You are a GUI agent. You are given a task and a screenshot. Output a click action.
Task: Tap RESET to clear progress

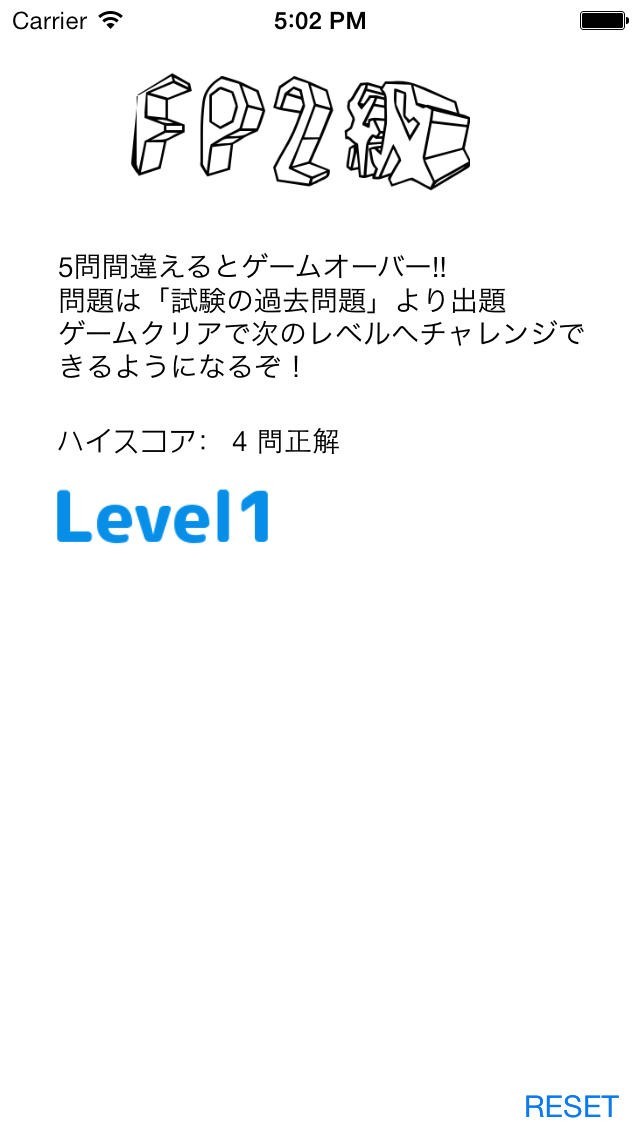click(571, 1106)
